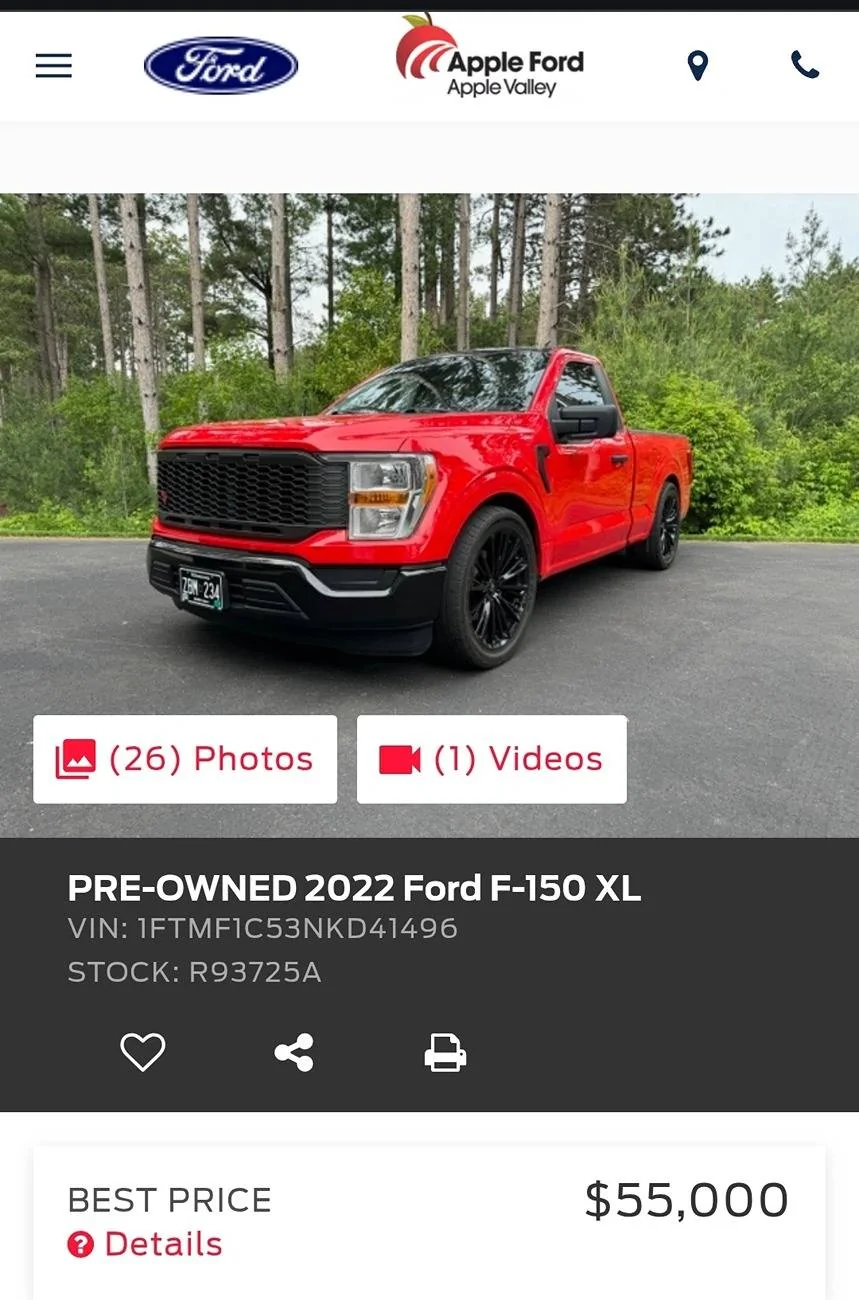Click the Ford oval logo
The image size is (859, 1300).
tap(221, 65)
